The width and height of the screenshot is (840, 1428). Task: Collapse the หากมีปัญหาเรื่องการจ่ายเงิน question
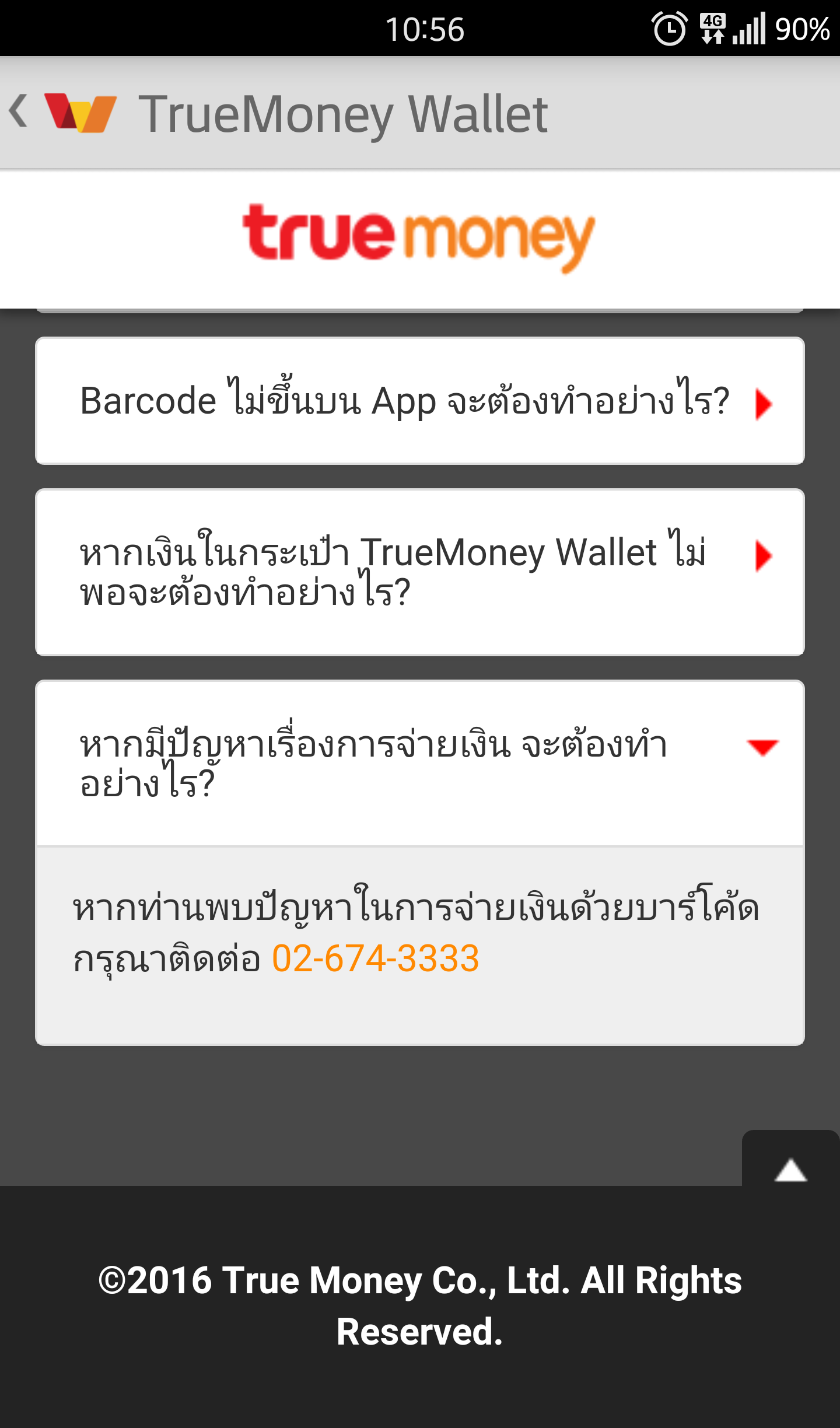[419, 762]
